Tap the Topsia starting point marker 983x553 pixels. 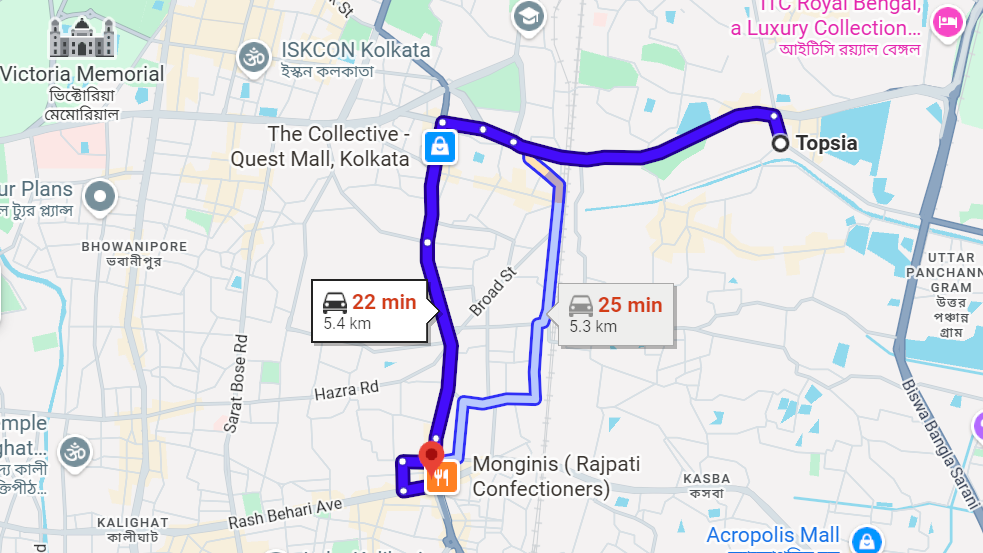(x=780, y=143)
